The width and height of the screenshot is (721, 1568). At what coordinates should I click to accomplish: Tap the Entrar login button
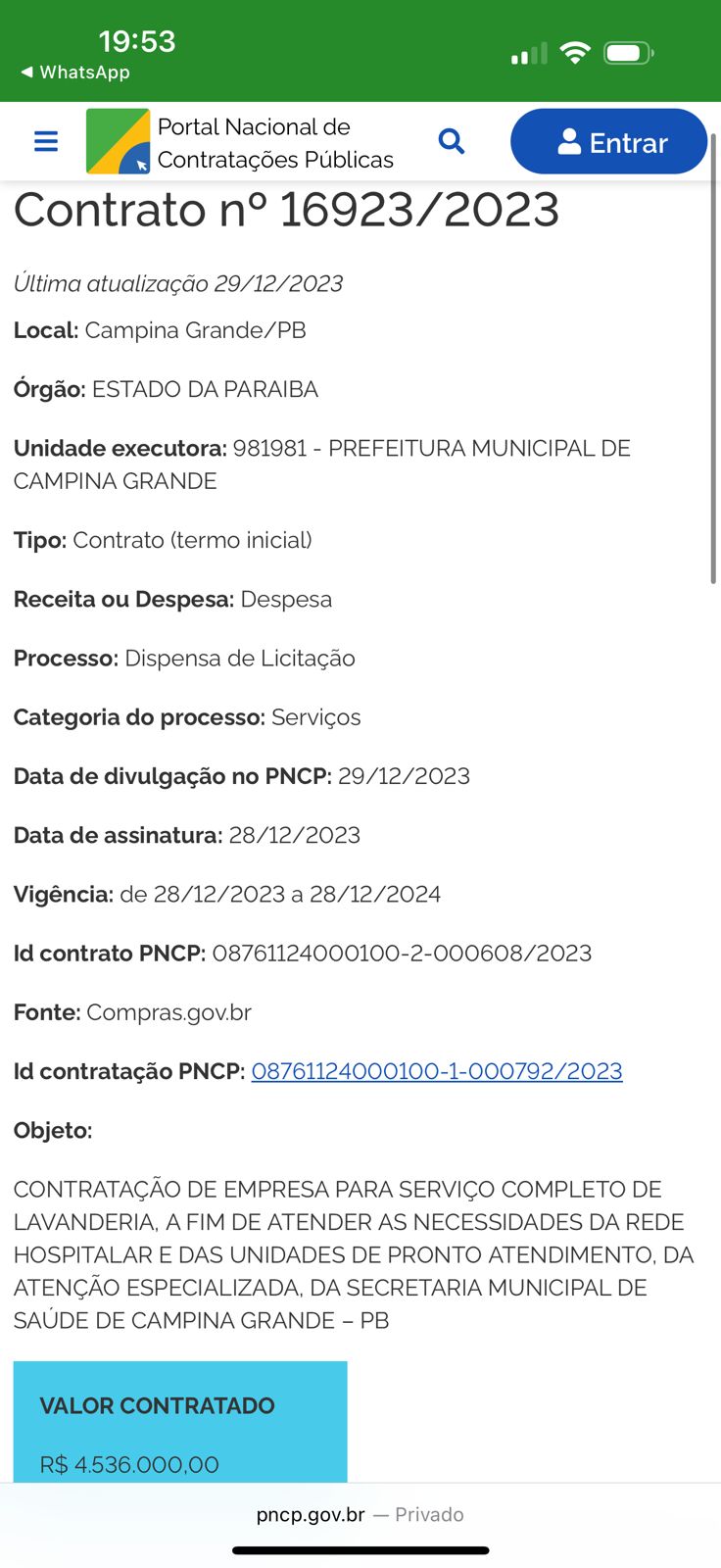[x=608, y=142]
